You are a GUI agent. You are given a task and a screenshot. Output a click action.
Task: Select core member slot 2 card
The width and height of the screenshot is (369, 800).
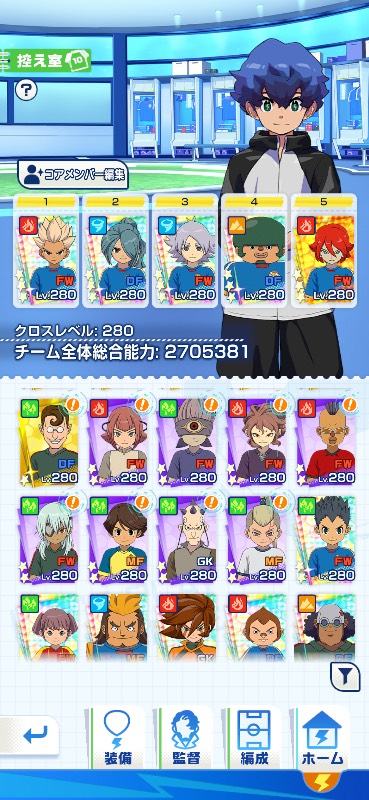115,251
